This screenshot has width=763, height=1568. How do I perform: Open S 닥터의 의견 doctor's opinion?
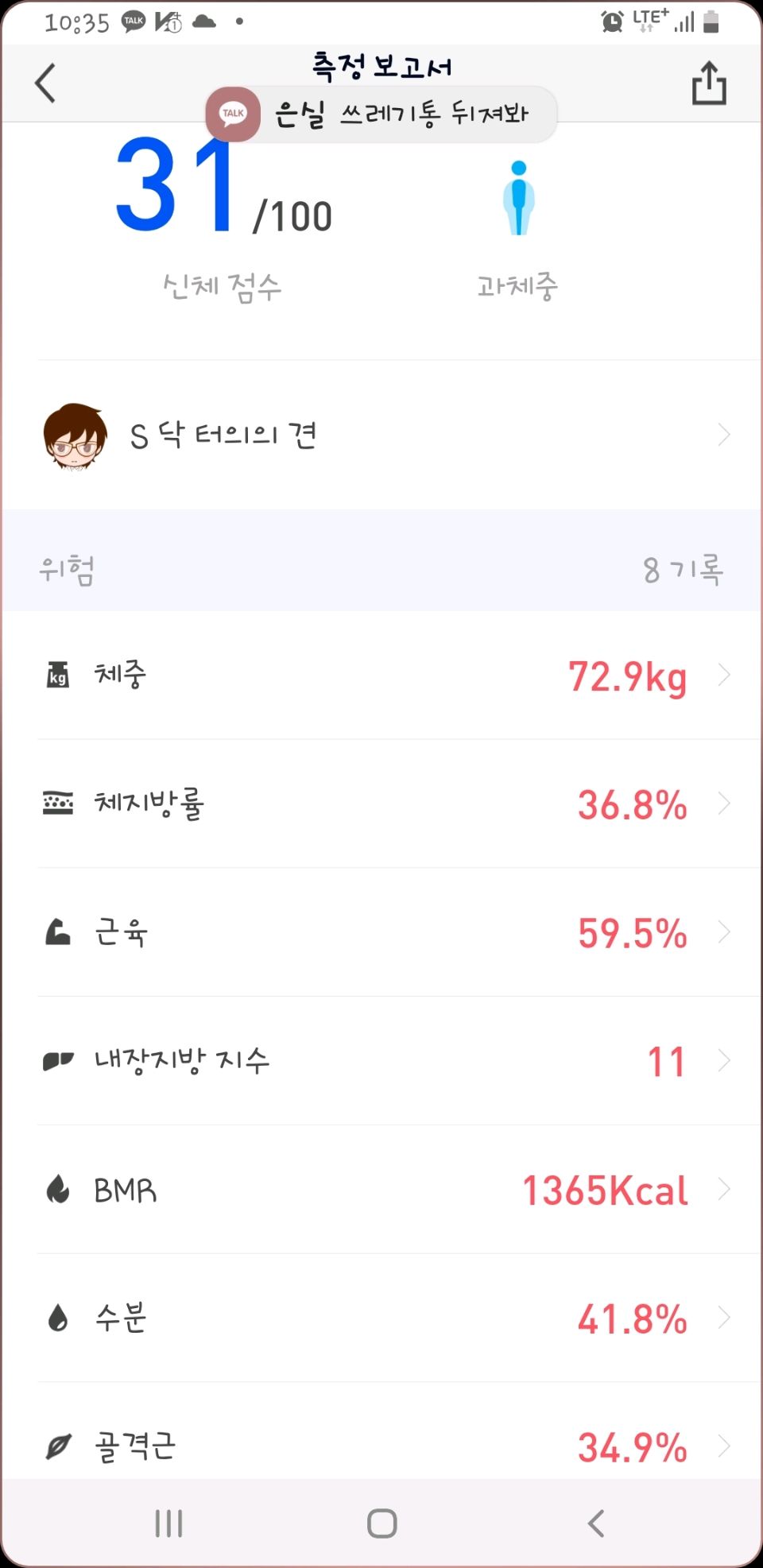click(x=381, y=436)
